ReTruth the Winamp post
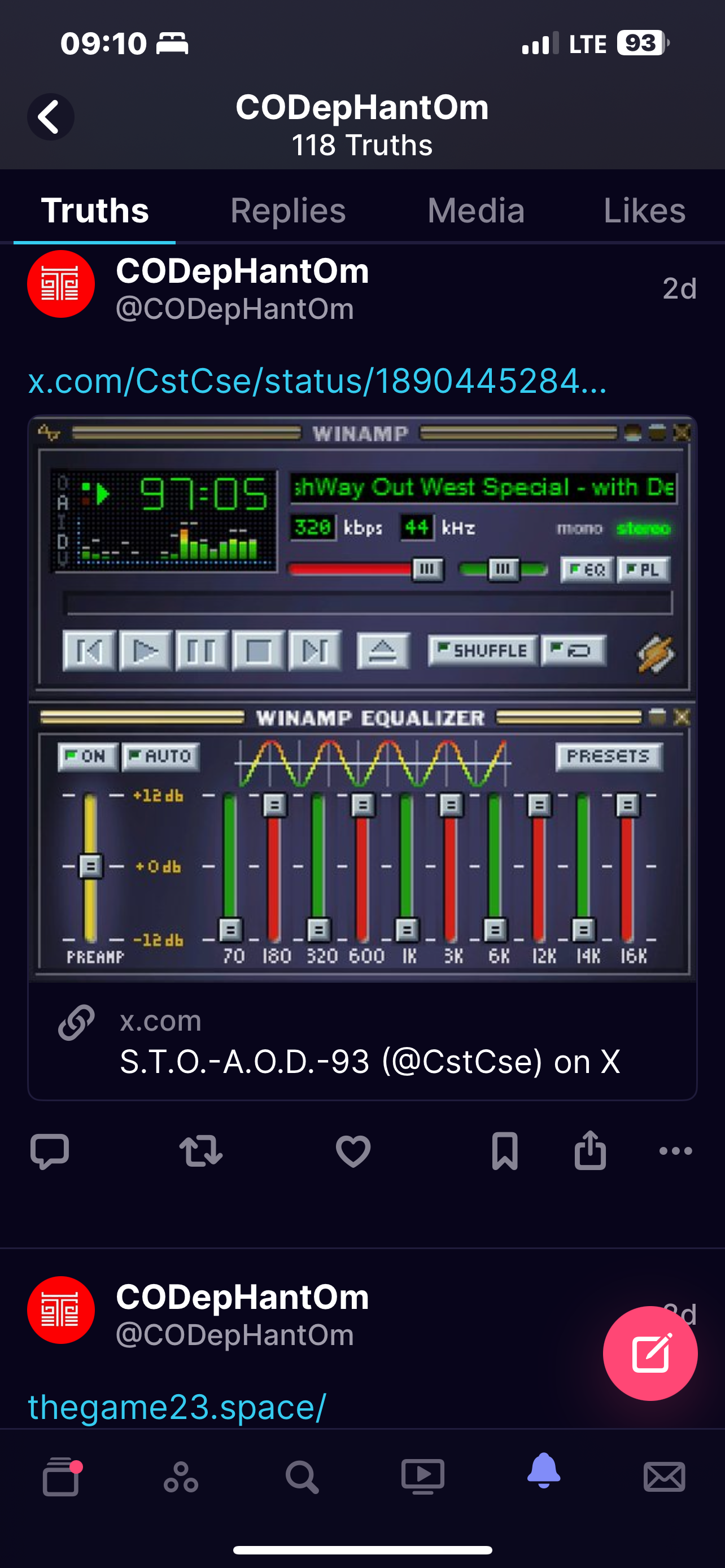This screenshot has width=725, height=1568. point(201,1151)
